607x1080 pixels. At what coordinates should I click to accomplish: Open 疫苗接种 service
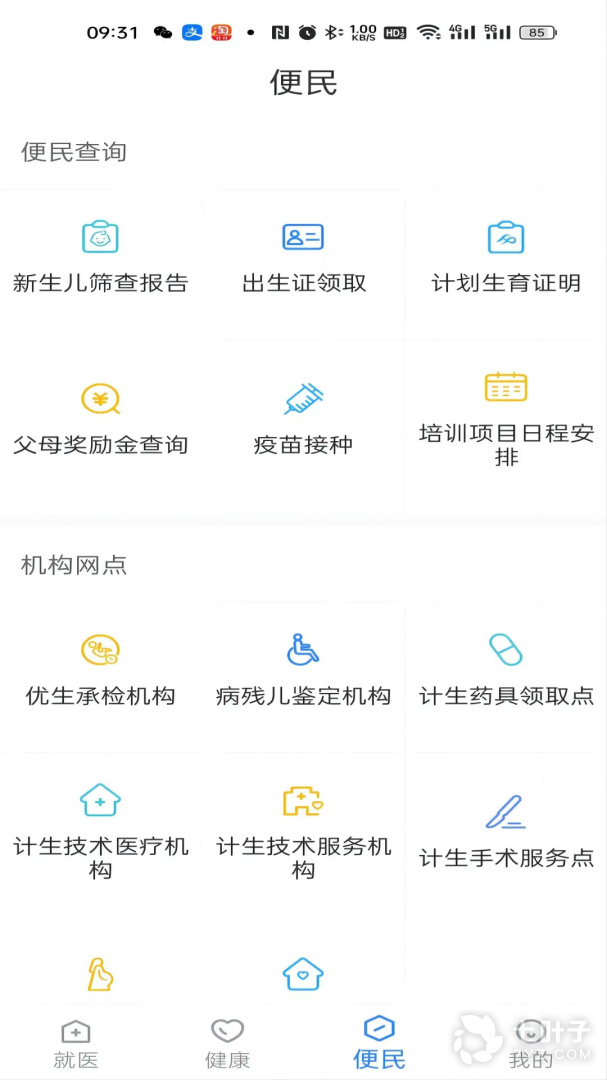pos(303,419)
